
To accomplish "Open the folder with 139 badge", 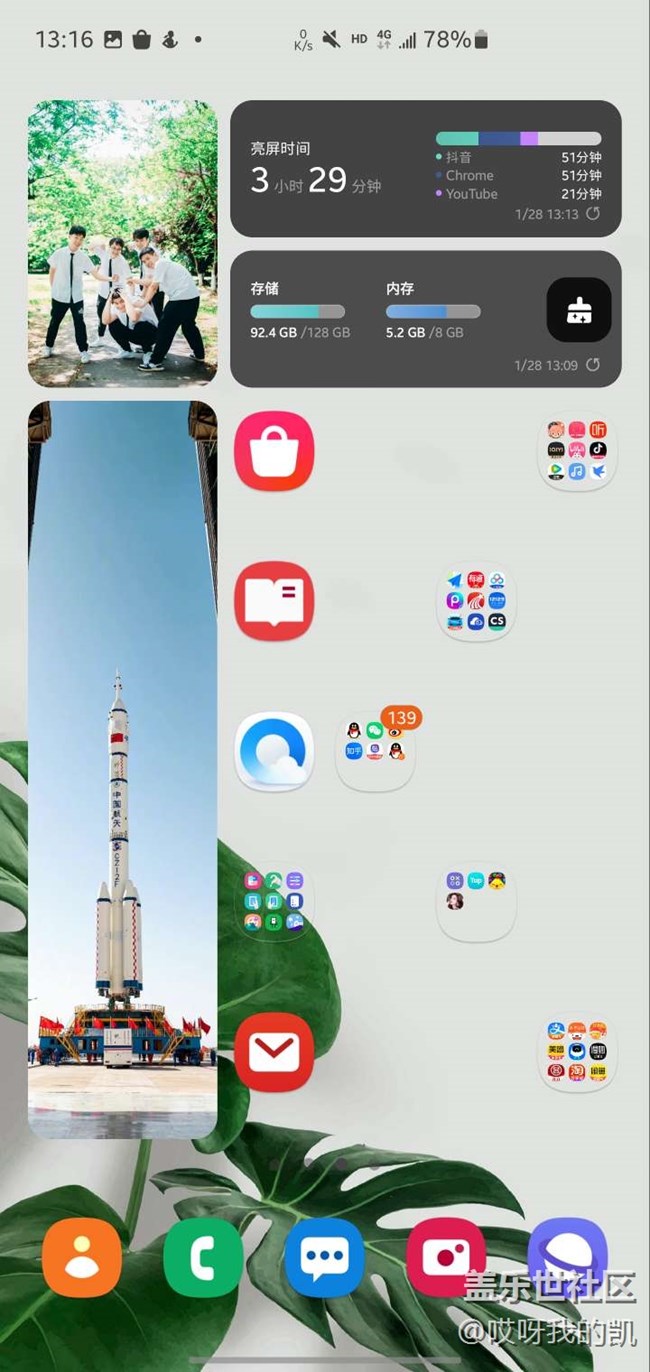I will 375,751.
